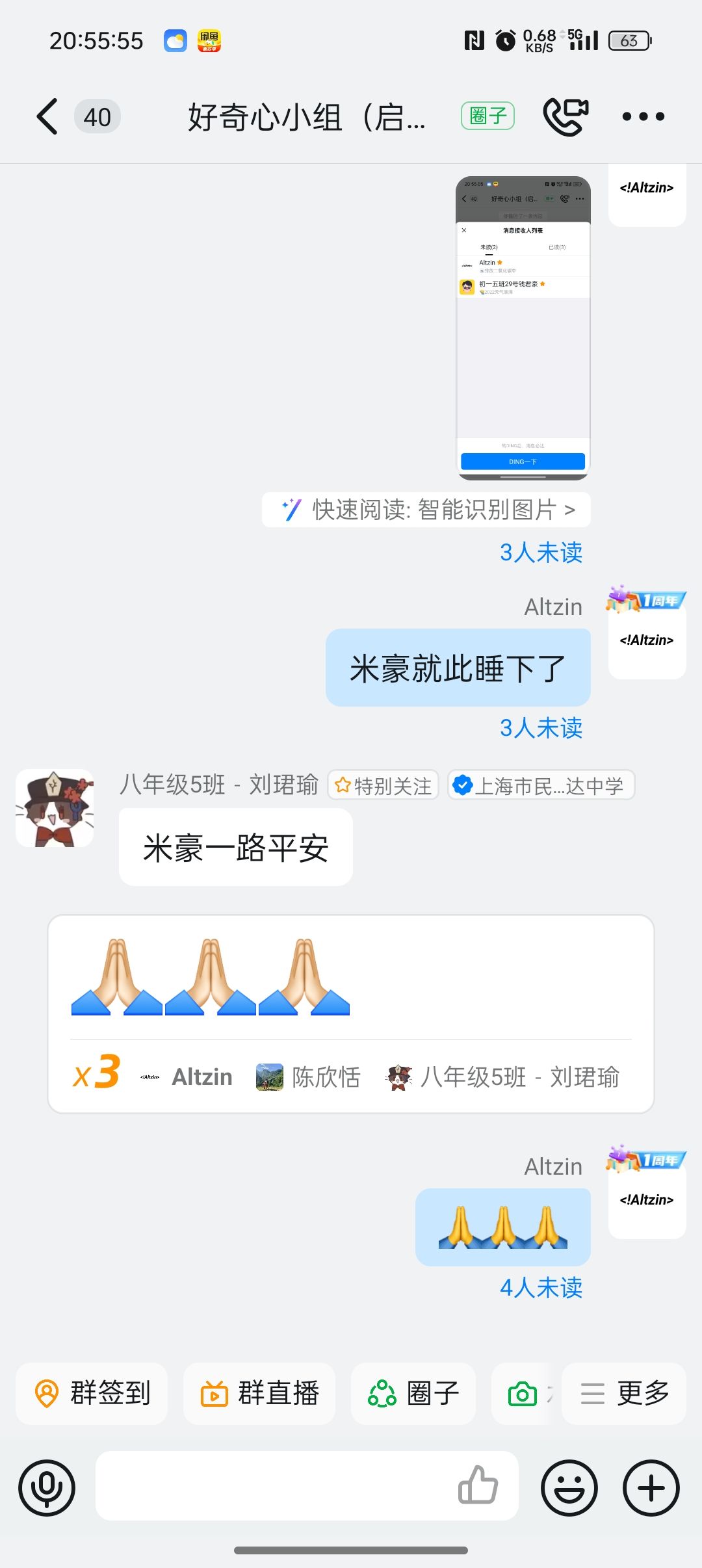
Task: View the 4人未读 list under the emoji message
Action: coord(541,1288)
